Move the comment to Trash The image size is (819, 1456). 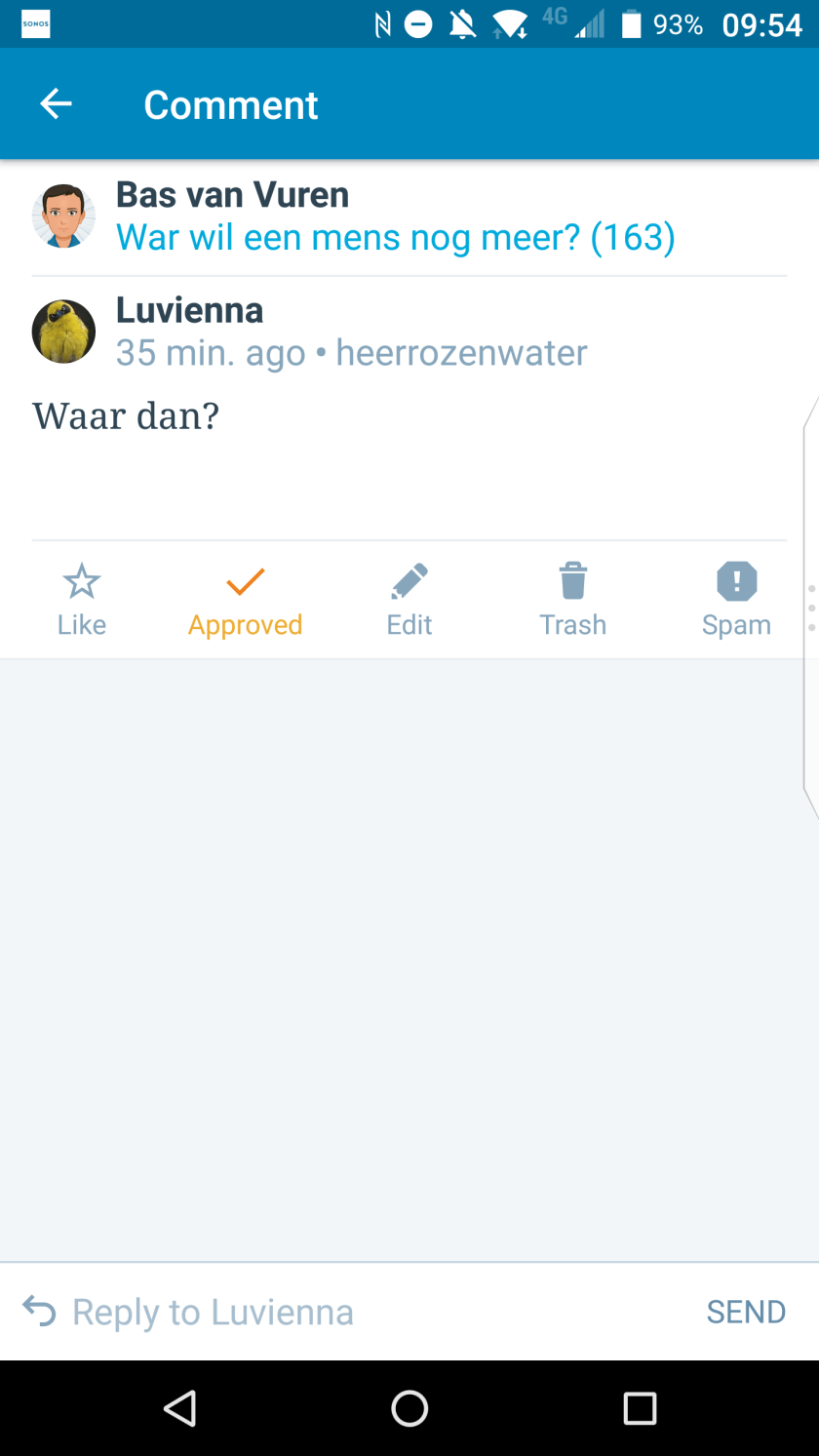573,599
